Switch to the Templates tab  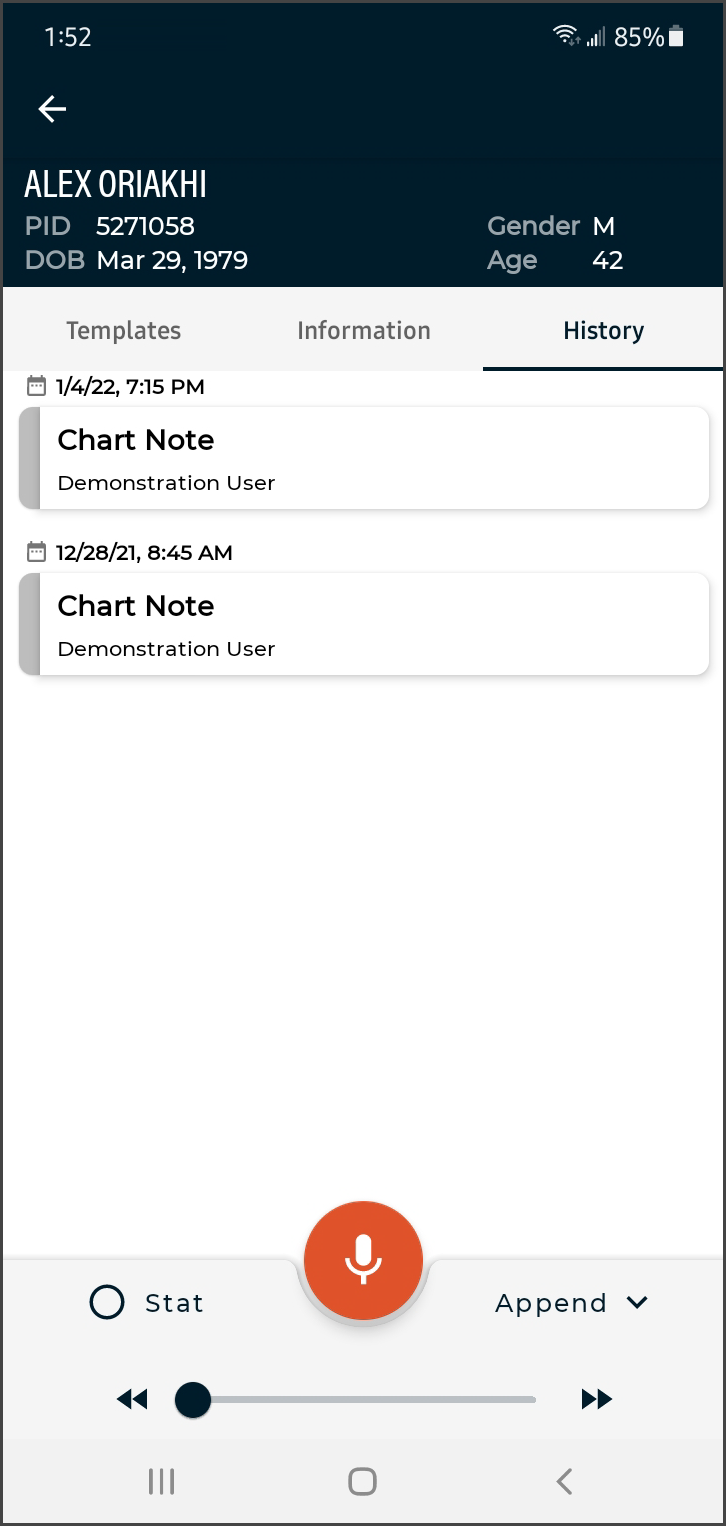click(x=123, y=331)
